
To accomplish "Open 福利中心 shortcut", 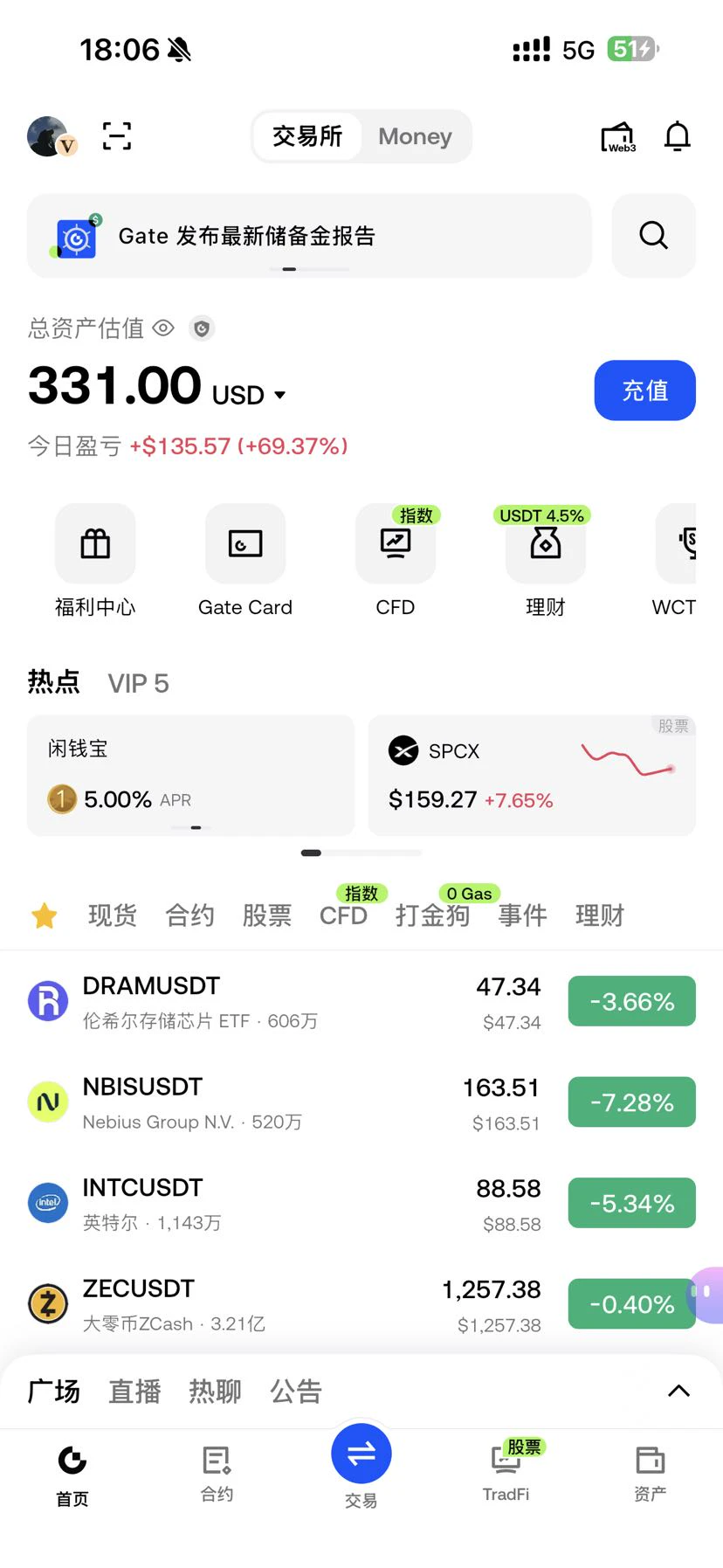I will click(95, 560).
